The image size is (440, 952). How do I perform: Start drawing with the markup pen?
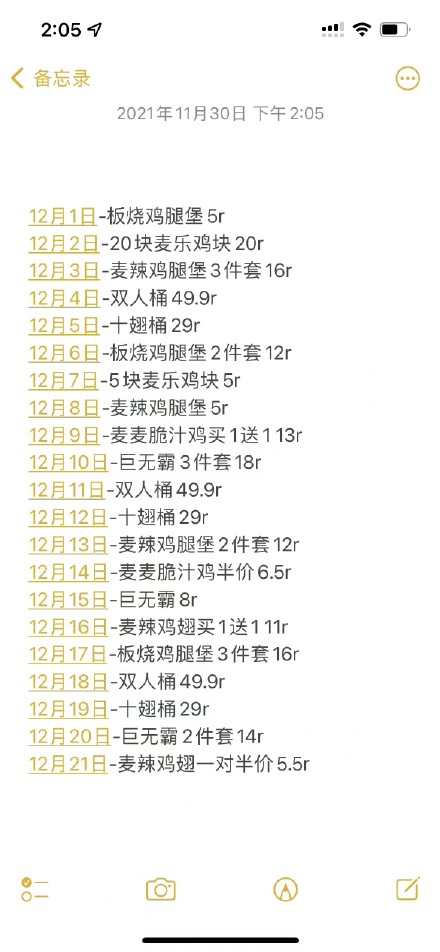tap(285, 889)
